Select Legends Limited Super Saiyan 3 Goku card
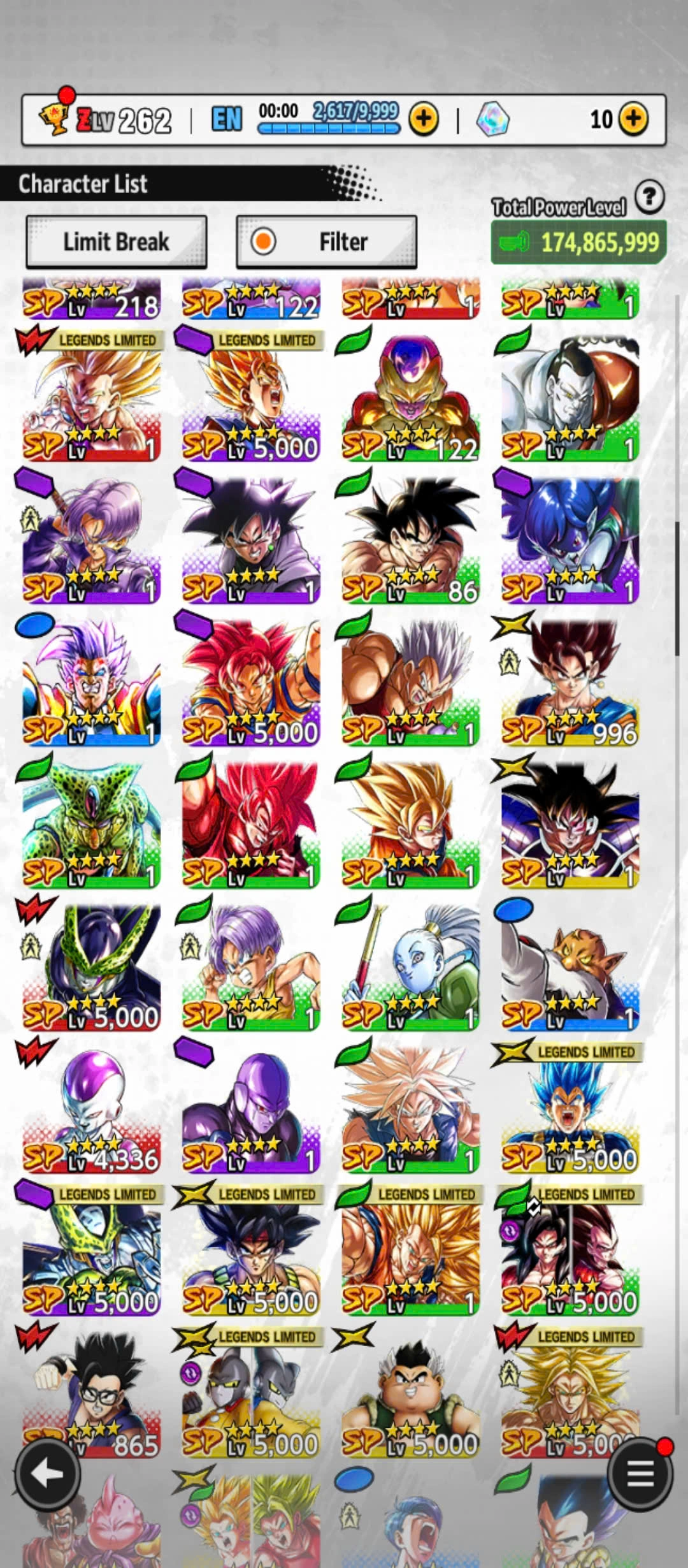Image resolution: width=688 pixels, height=1568 pixels. pyautogui.click(x=410, y=1251)
